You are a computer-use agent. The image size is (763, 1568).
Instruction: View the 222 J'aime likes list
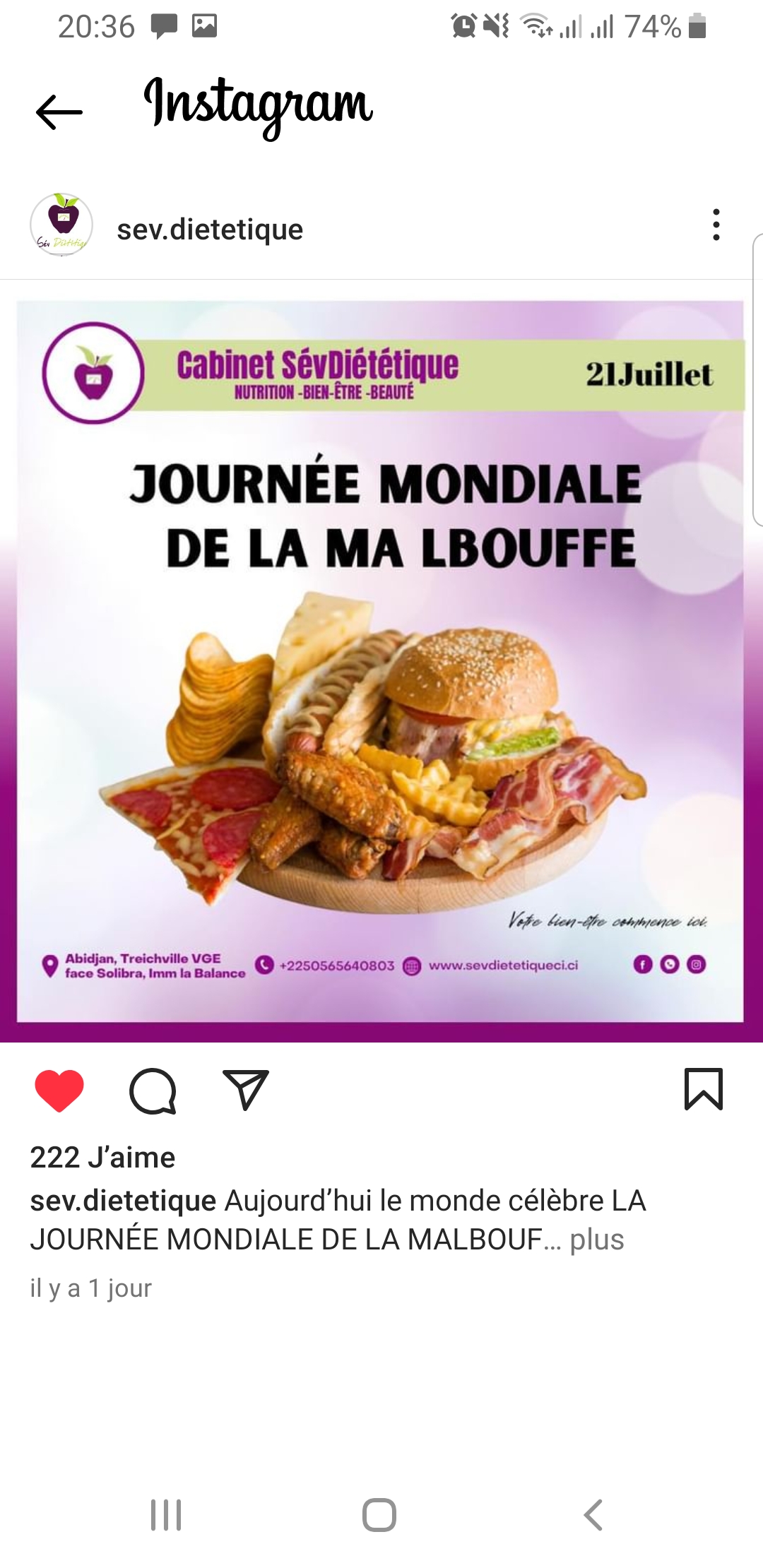tap(102, 1158)
